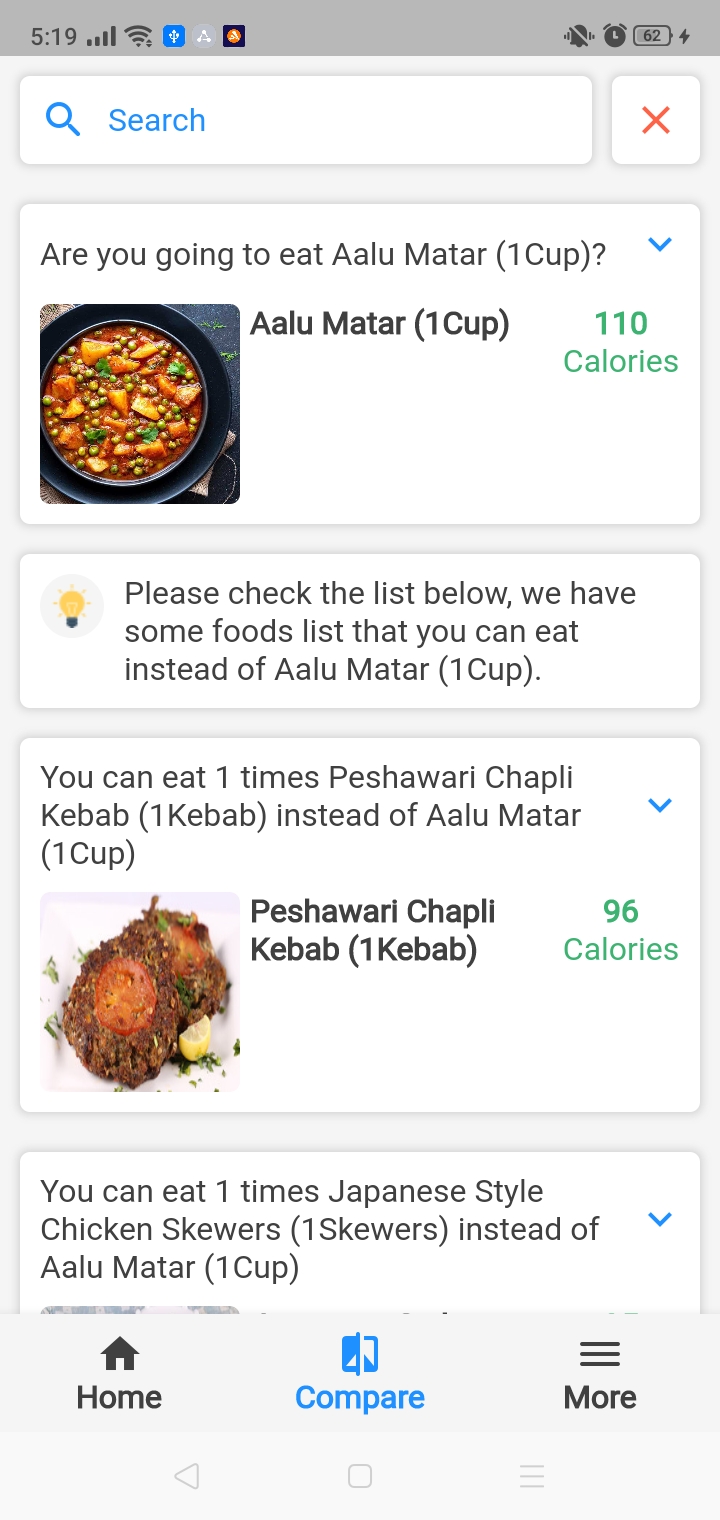Expand the Peshawari Chapli Kebab suggestion chevron
Image resolution: width=720 pixels, height=1520 pixels.
(660, 805)
